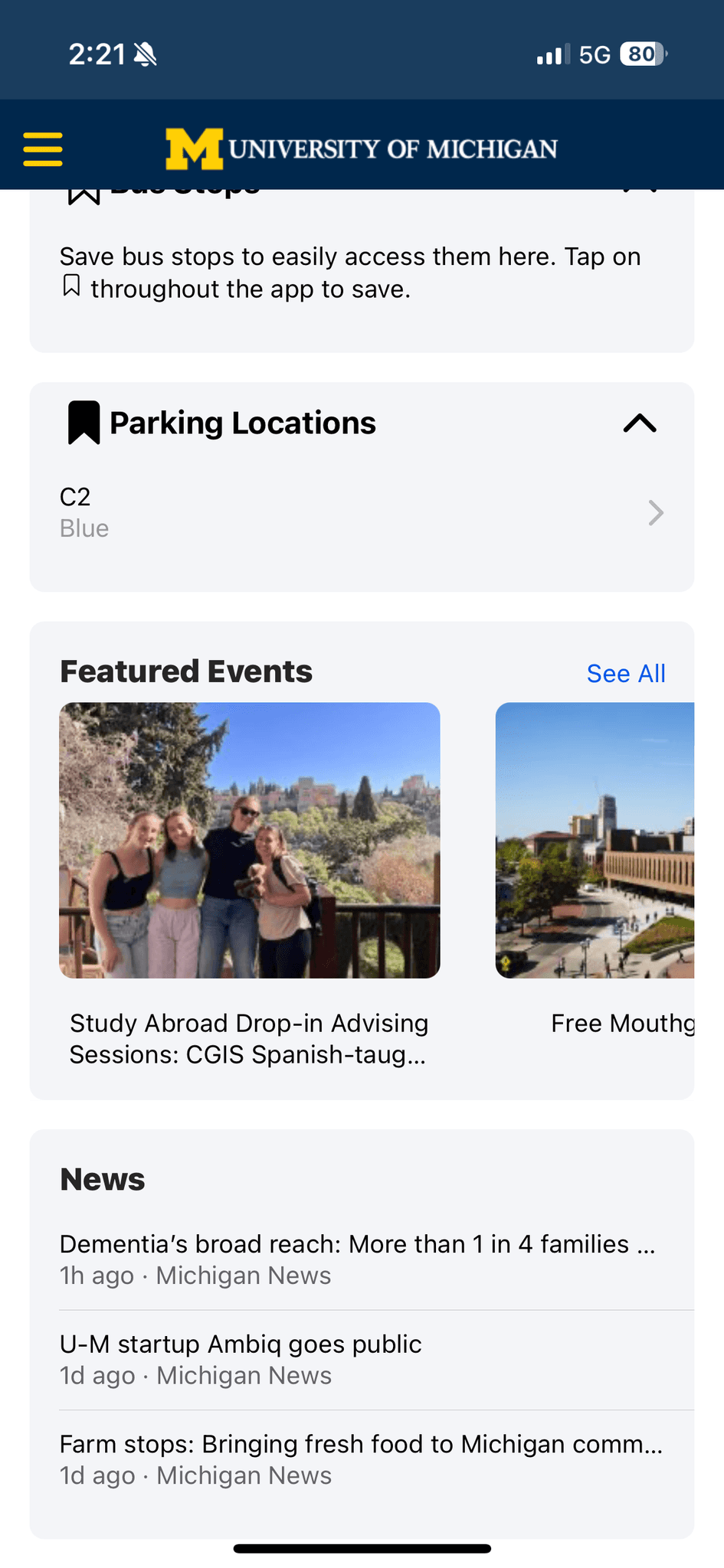Screen dimensions: 724x1568
Task: Open the C2 Blue parking location
Action: pyautogui.click(x=362, y=512)
